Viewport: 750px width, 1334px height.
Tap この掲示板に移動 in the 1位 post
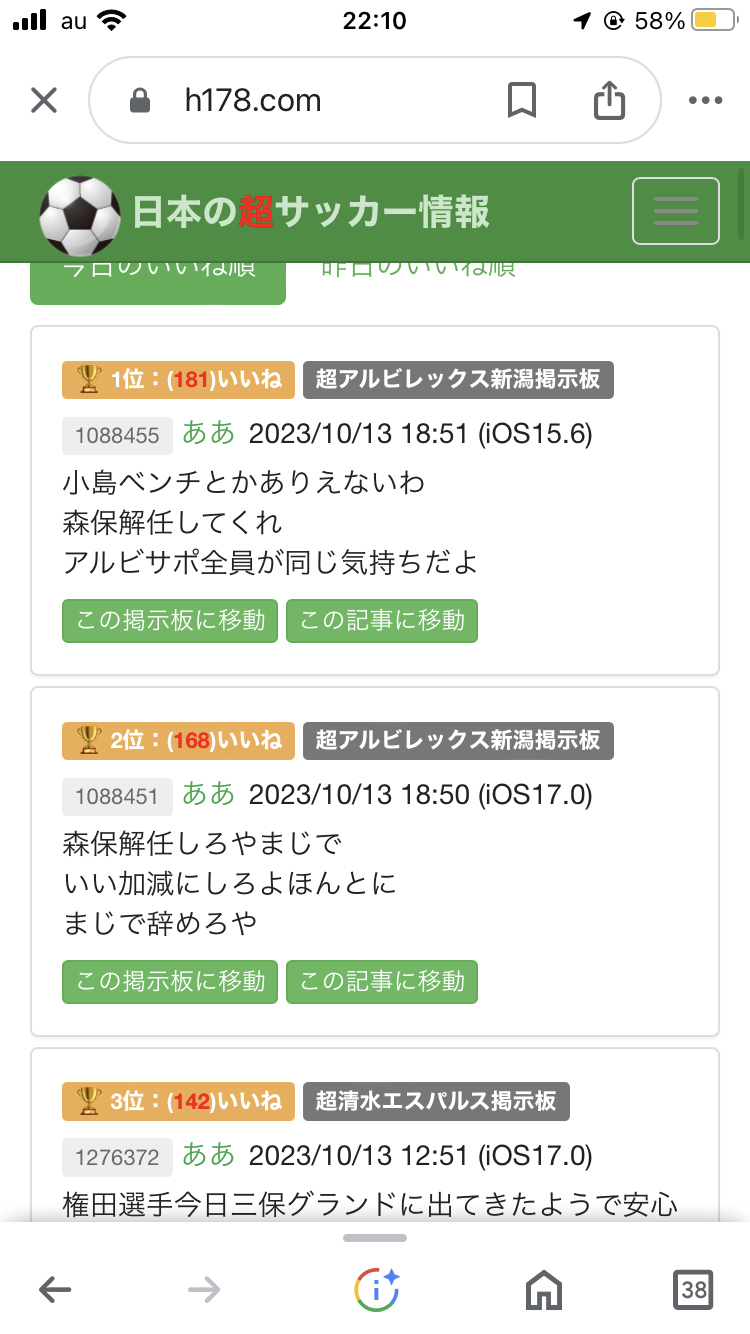[x=170, y=620]
